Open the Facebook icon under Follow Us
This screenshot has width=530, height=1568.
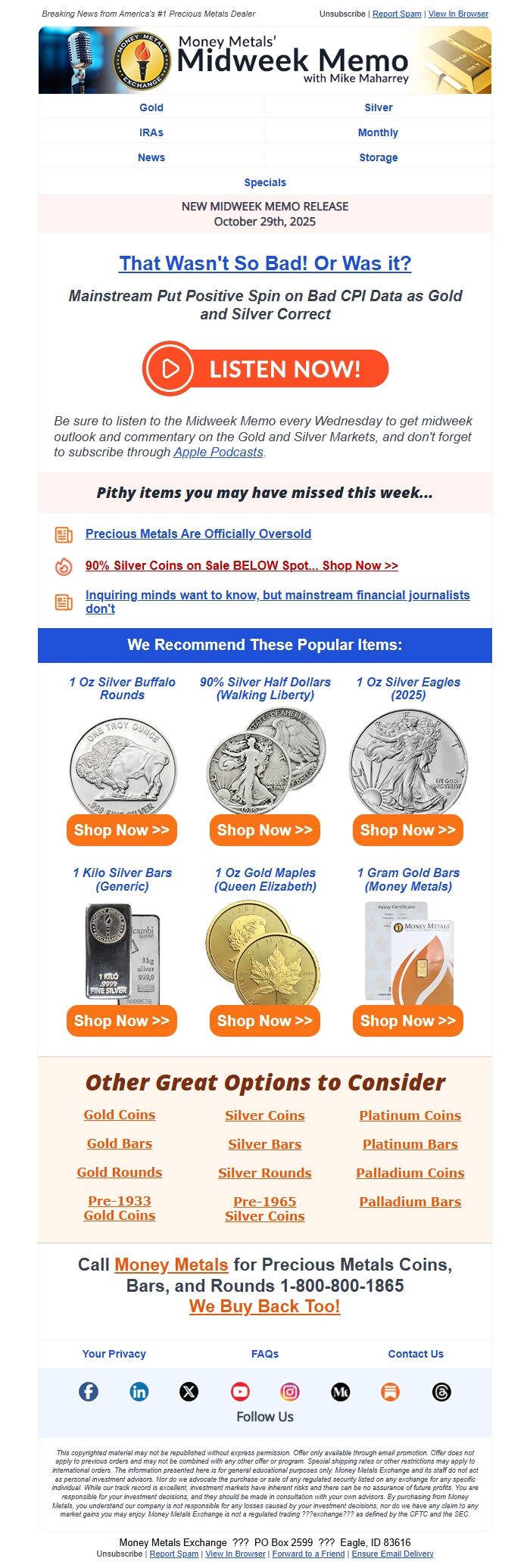tap(89, 1392)
